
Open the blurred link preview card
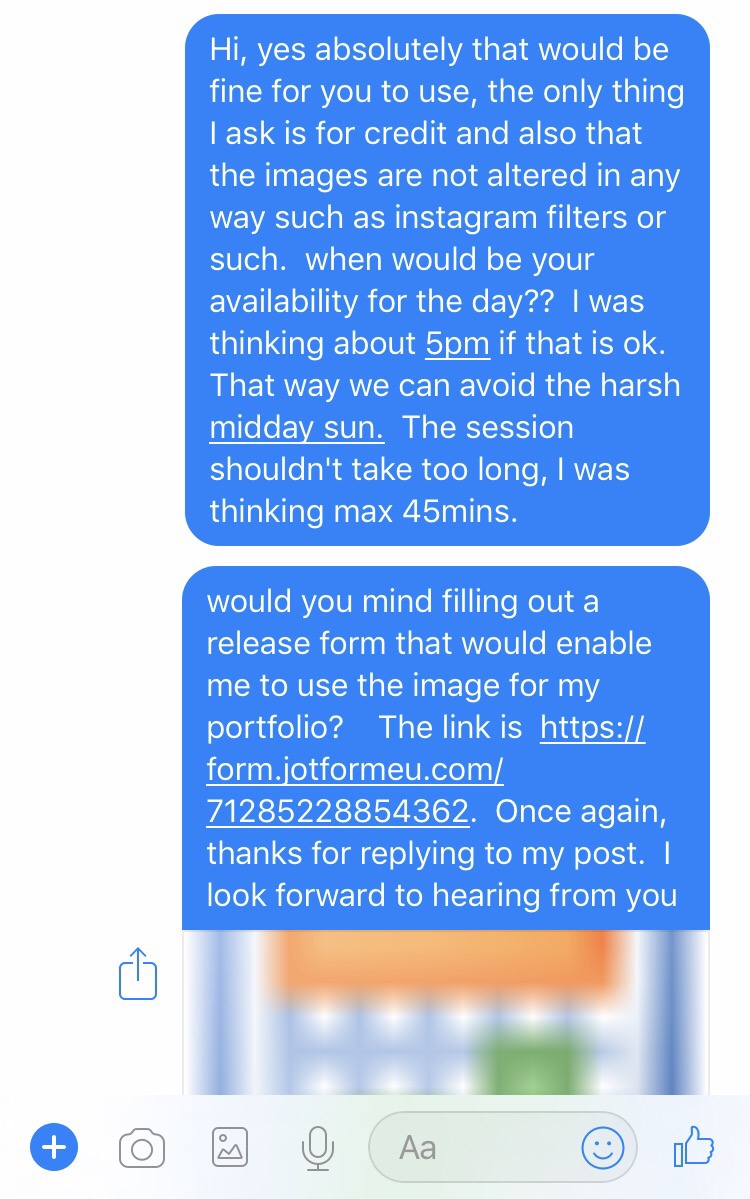tap(445, 1010)
